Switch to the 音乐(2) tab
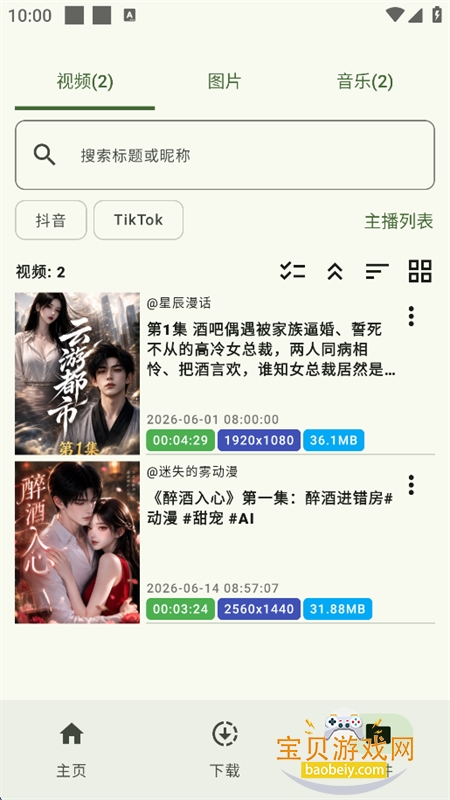The width and height of the screenshot is (450, 800). pyautogui.click(x=365, y=82)
